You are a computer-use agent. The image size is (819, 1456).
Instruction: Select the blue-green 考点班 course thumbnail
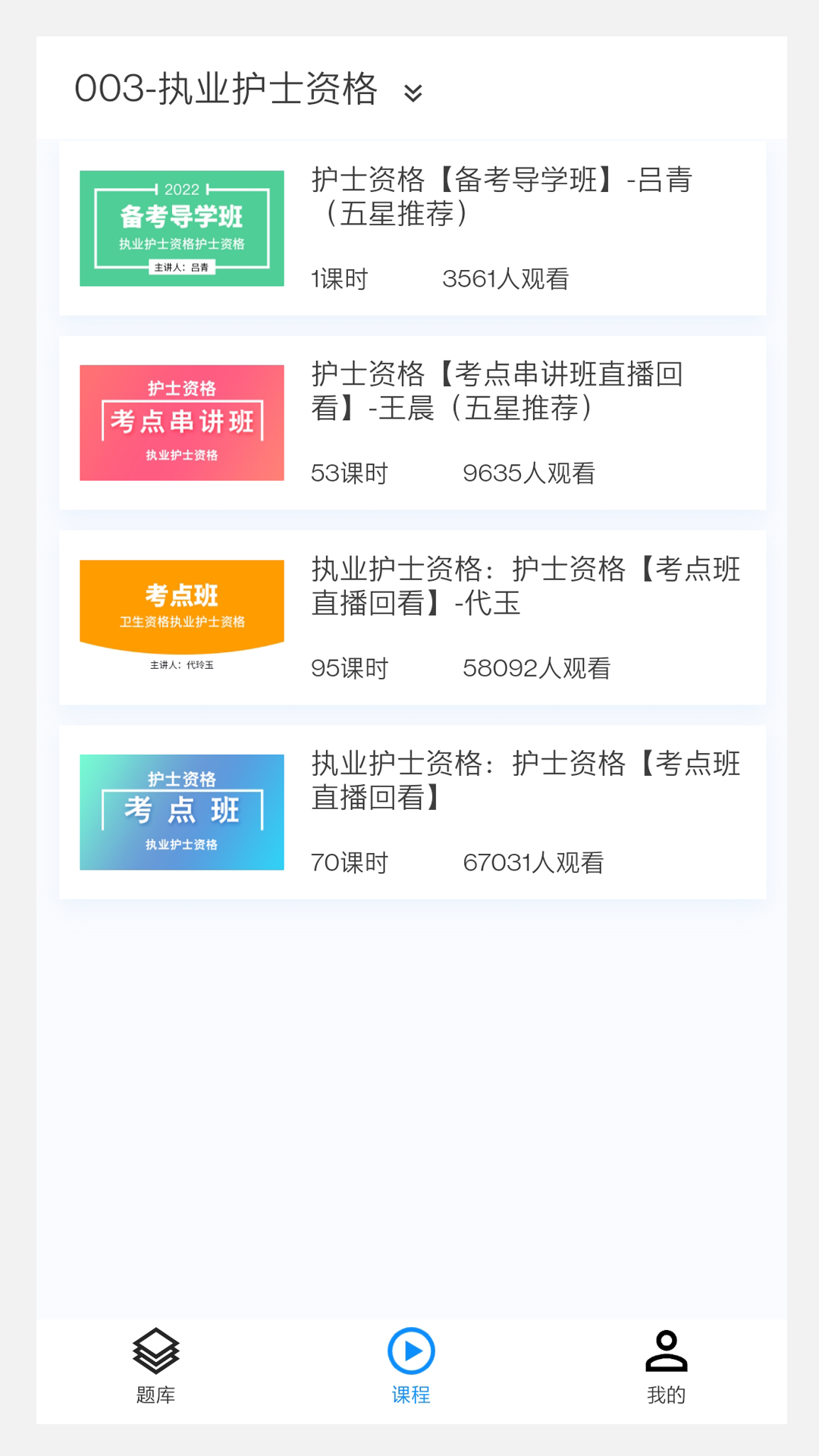coord(182,811)
